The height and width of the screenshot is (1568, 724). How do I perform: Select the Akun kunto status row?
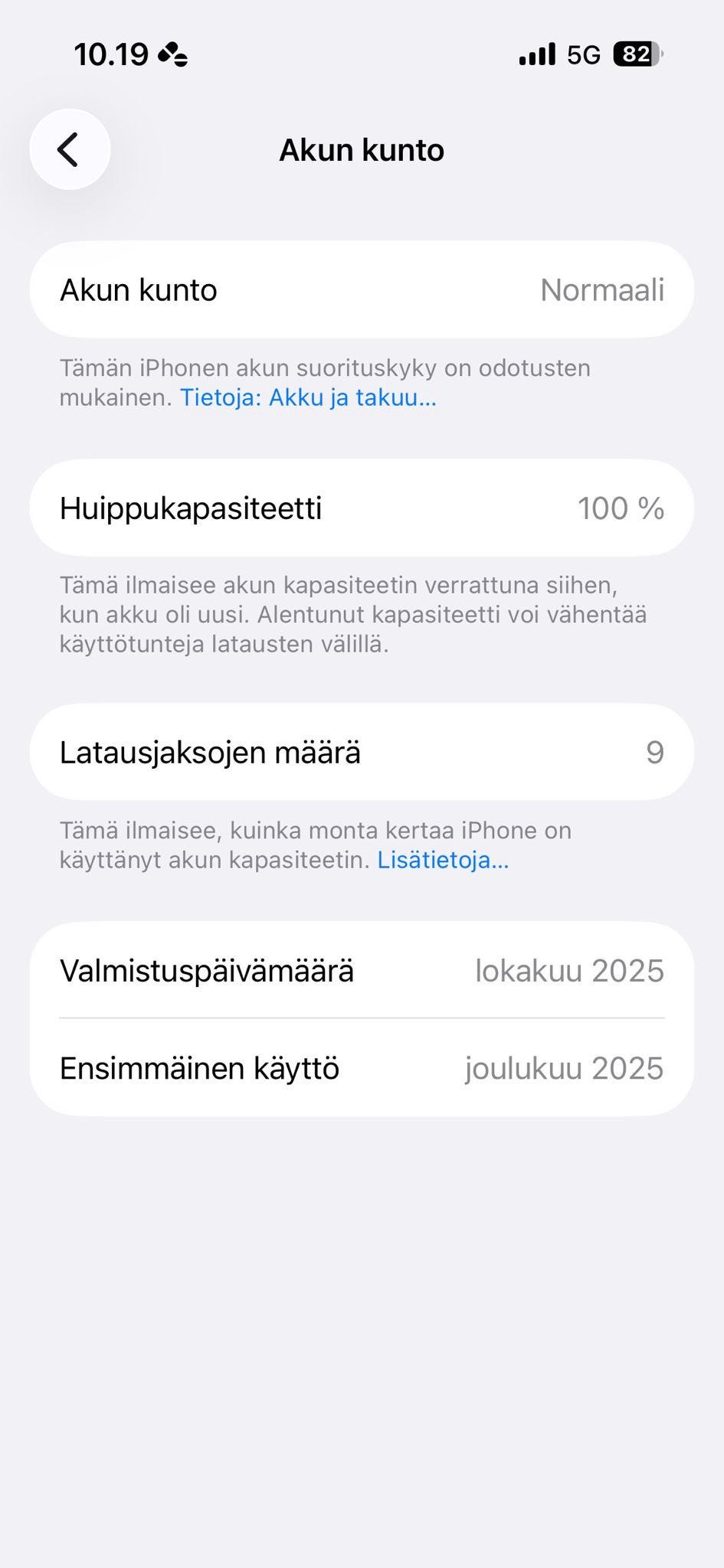point(362,289)
